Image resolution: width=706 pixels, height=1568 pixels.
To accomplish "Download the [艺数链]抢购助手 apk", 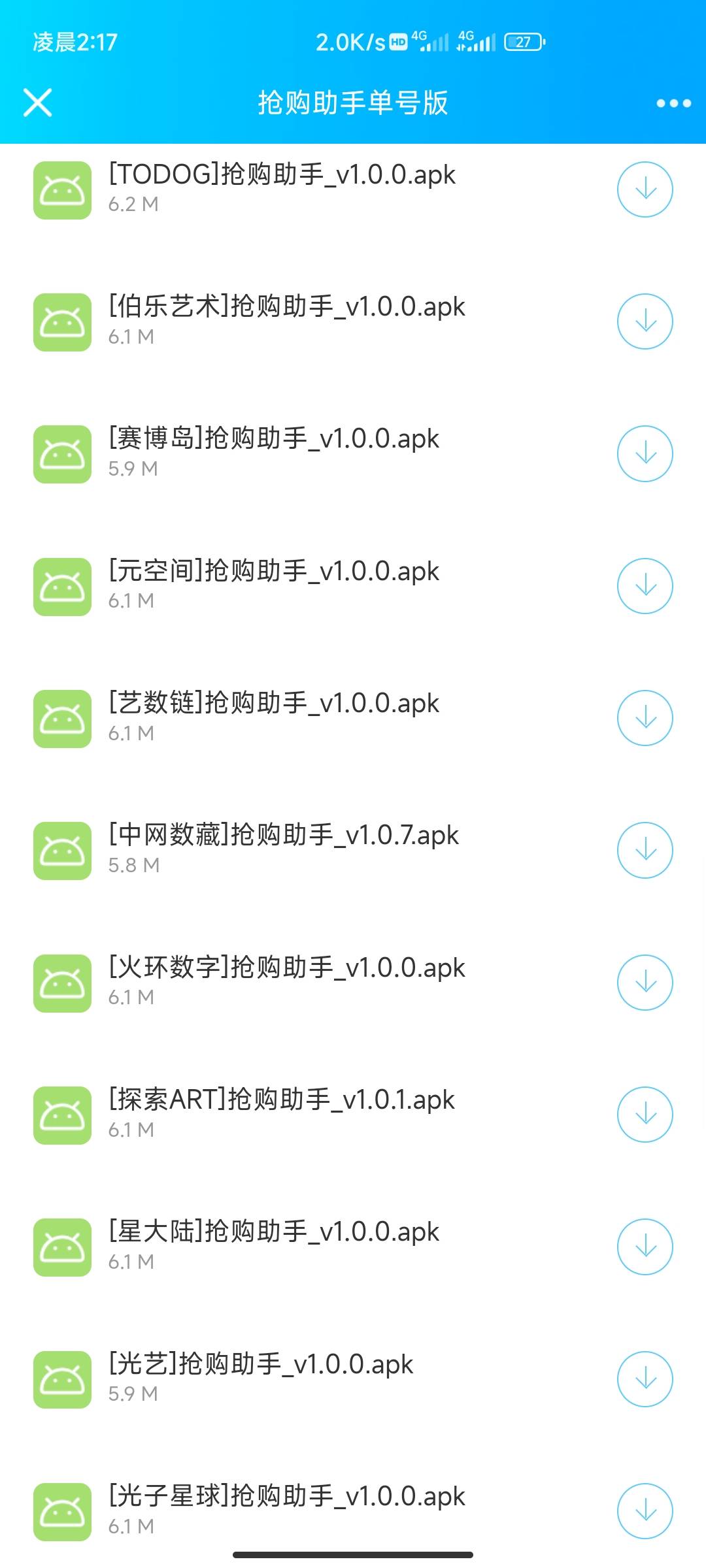I will tap(645, 718).
